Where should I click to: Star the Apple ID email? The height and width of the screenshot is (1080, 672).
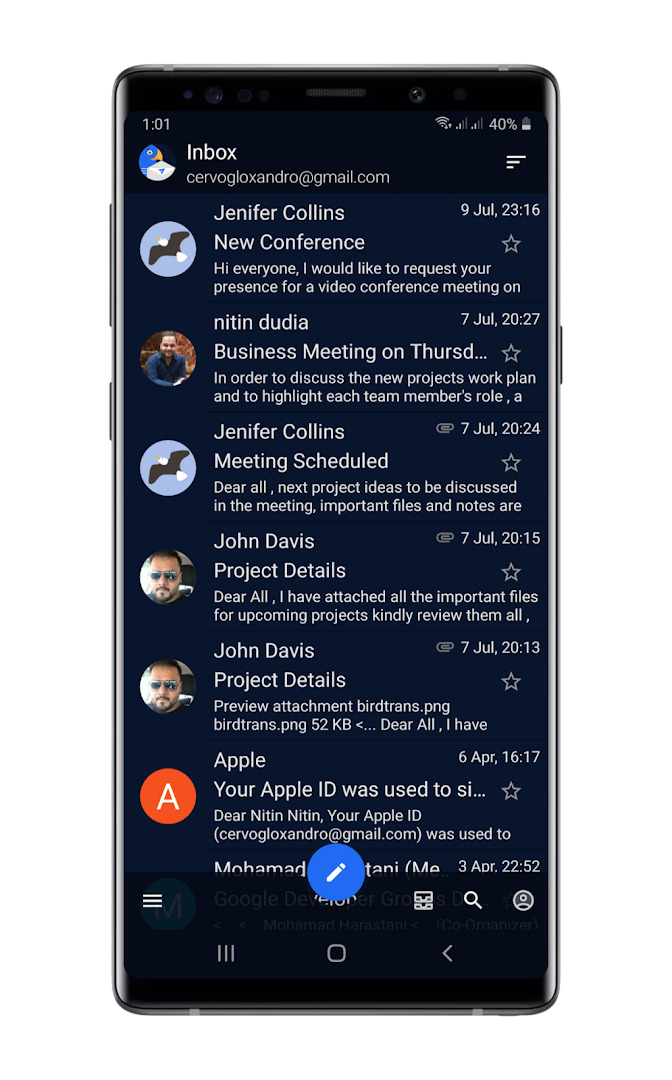click(511, 791)
